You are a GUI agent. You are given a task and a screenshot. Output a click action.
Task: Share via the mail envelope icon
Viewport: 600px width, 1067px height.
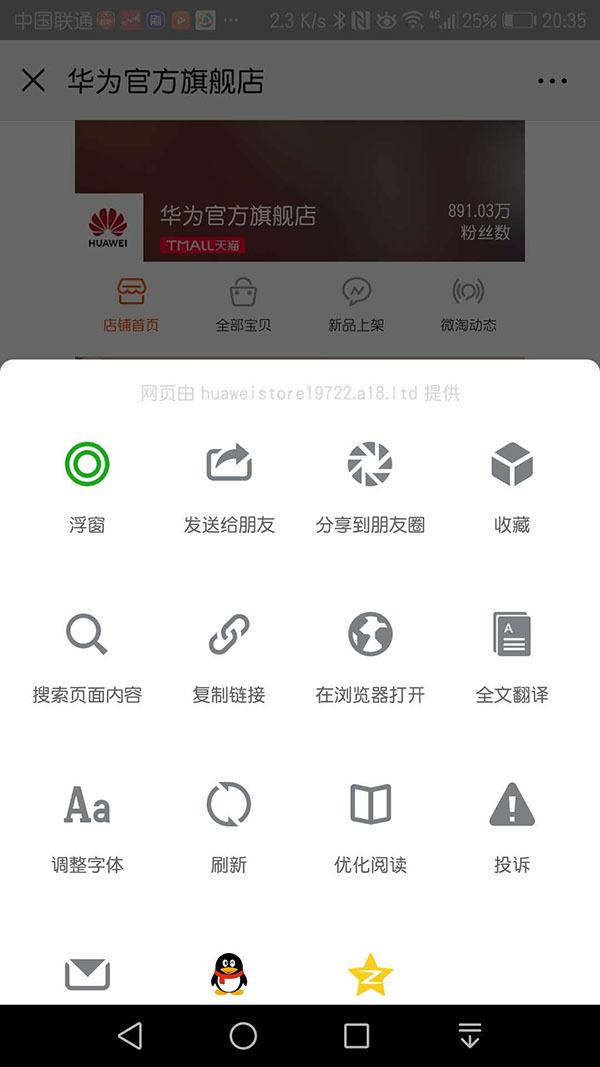click(87, 974)
